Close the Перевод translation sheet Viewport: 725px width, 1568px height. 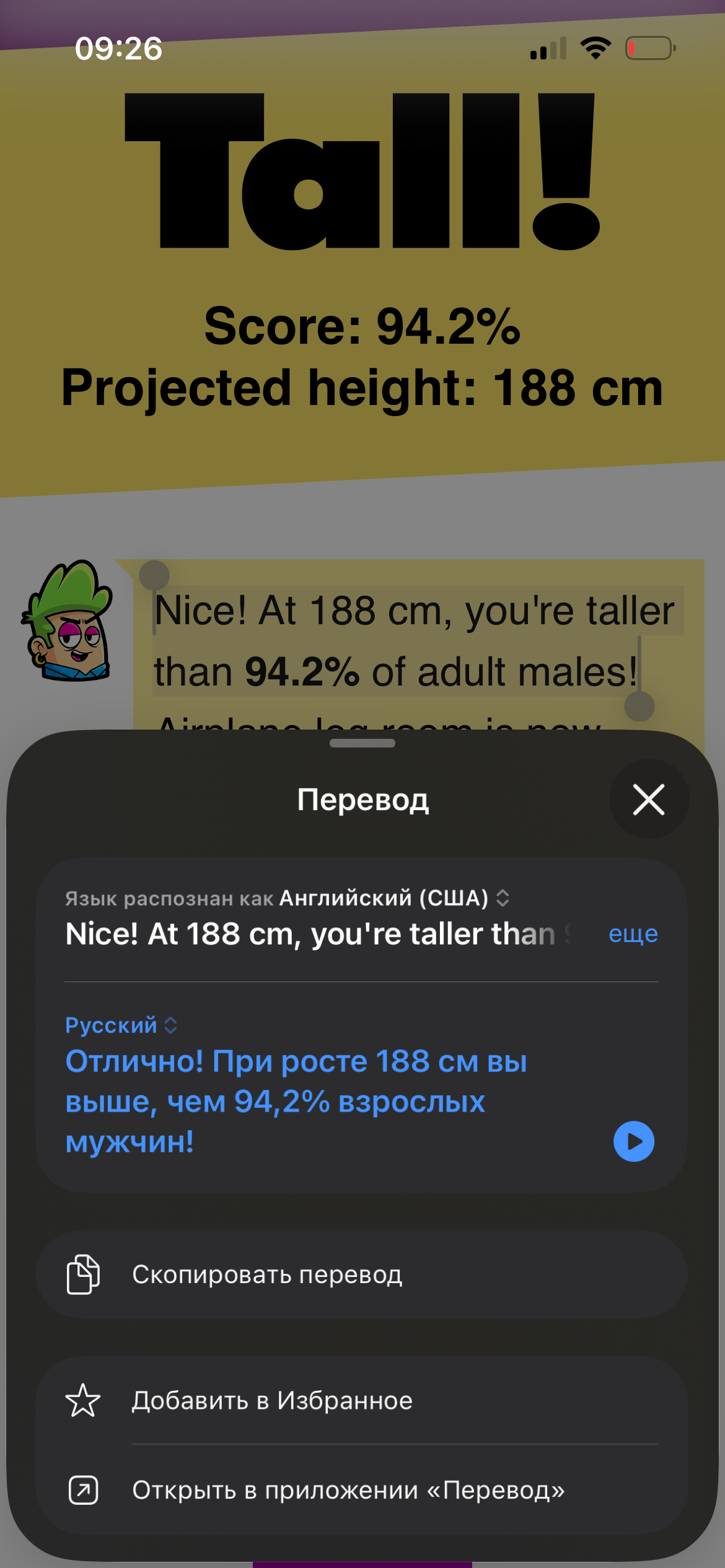click(648, 799)
